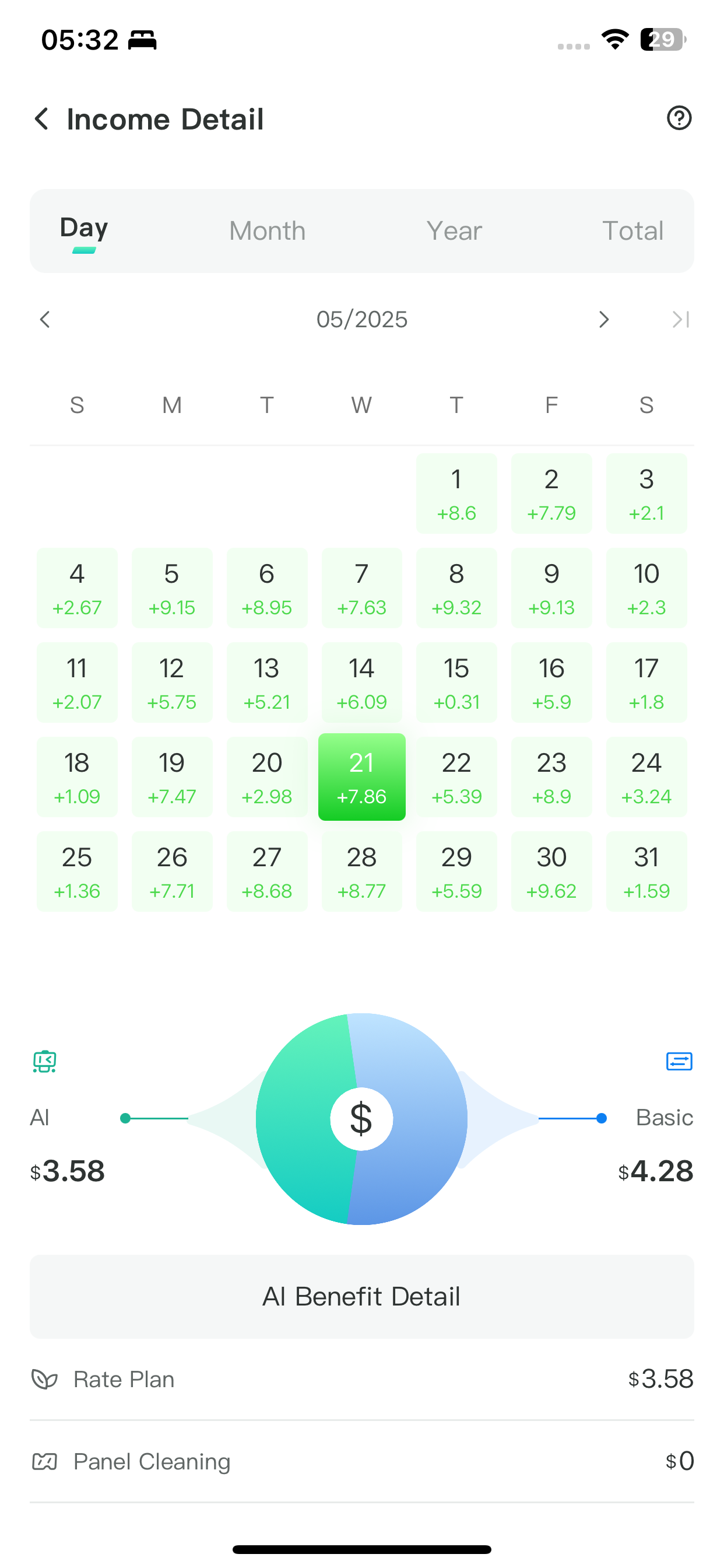This screenshot has height=1568, width=724.
Task: Switch to the Year tab
Action: pyautogui.click(x=454, y=230)
